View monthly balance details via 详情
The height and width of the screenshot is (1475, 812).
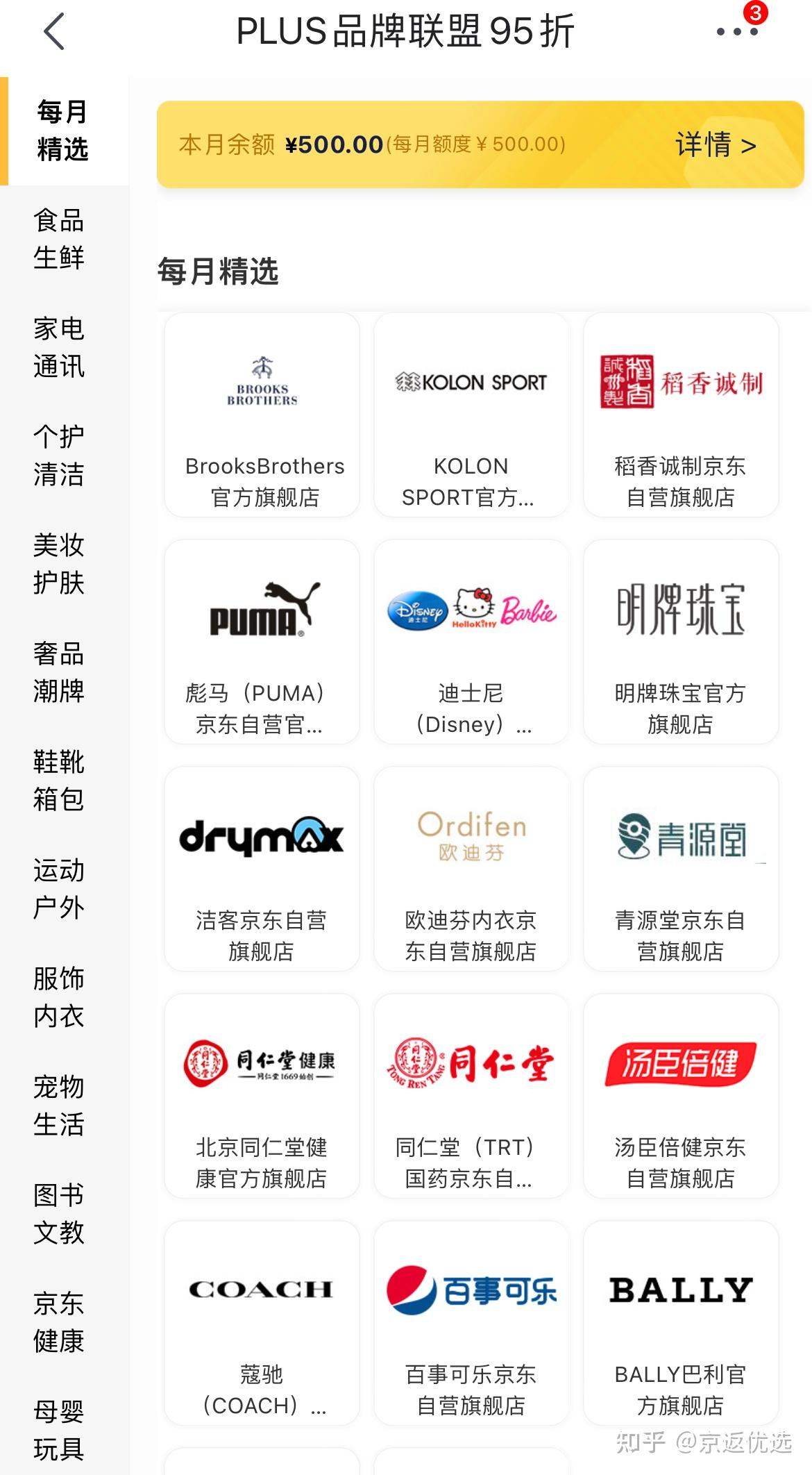pos(716,145)
